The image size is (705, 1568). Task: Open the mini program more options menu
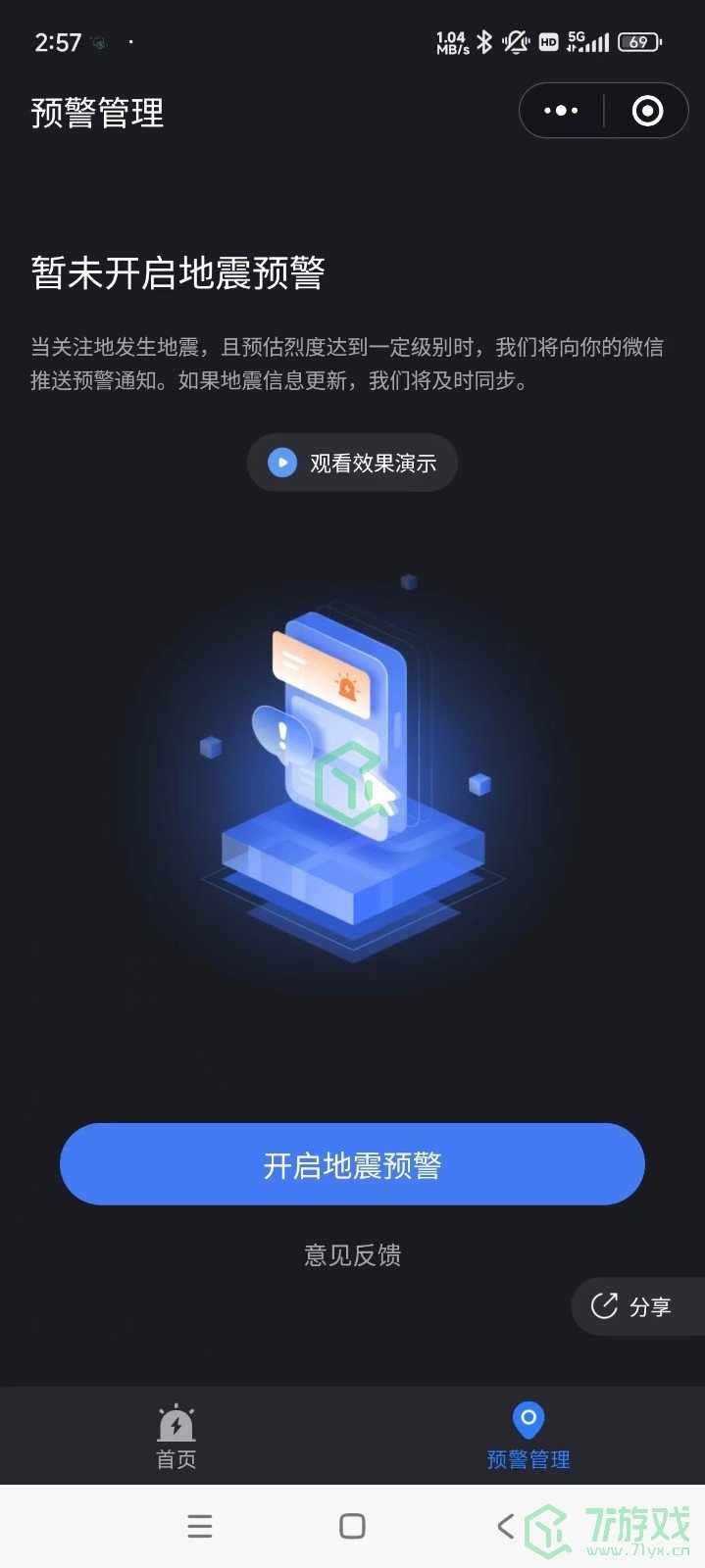pyautogui.click(x=561, y=111)
